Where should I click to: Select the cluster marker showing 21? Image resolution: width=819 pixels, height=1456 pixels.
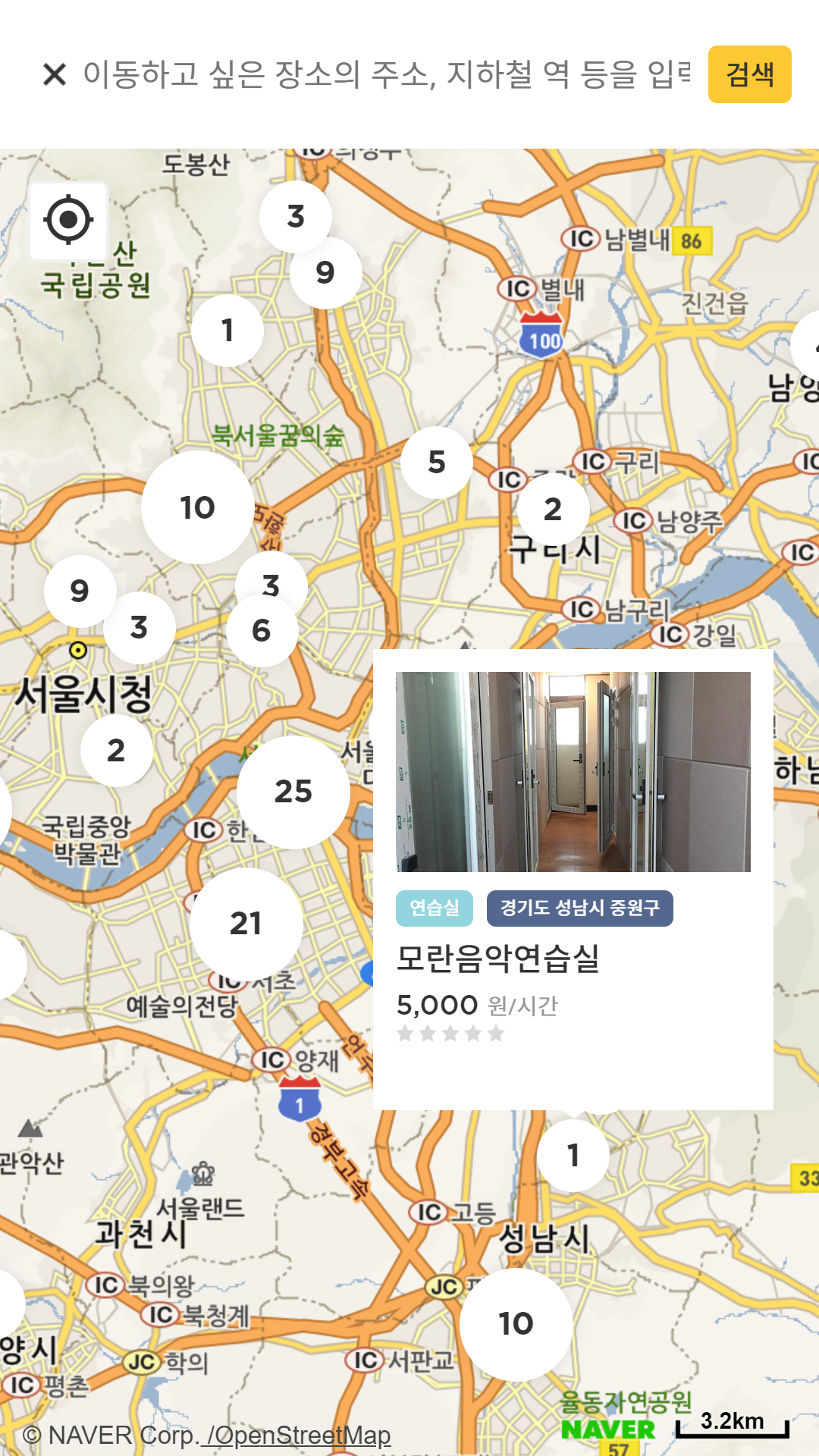point(246,924)
